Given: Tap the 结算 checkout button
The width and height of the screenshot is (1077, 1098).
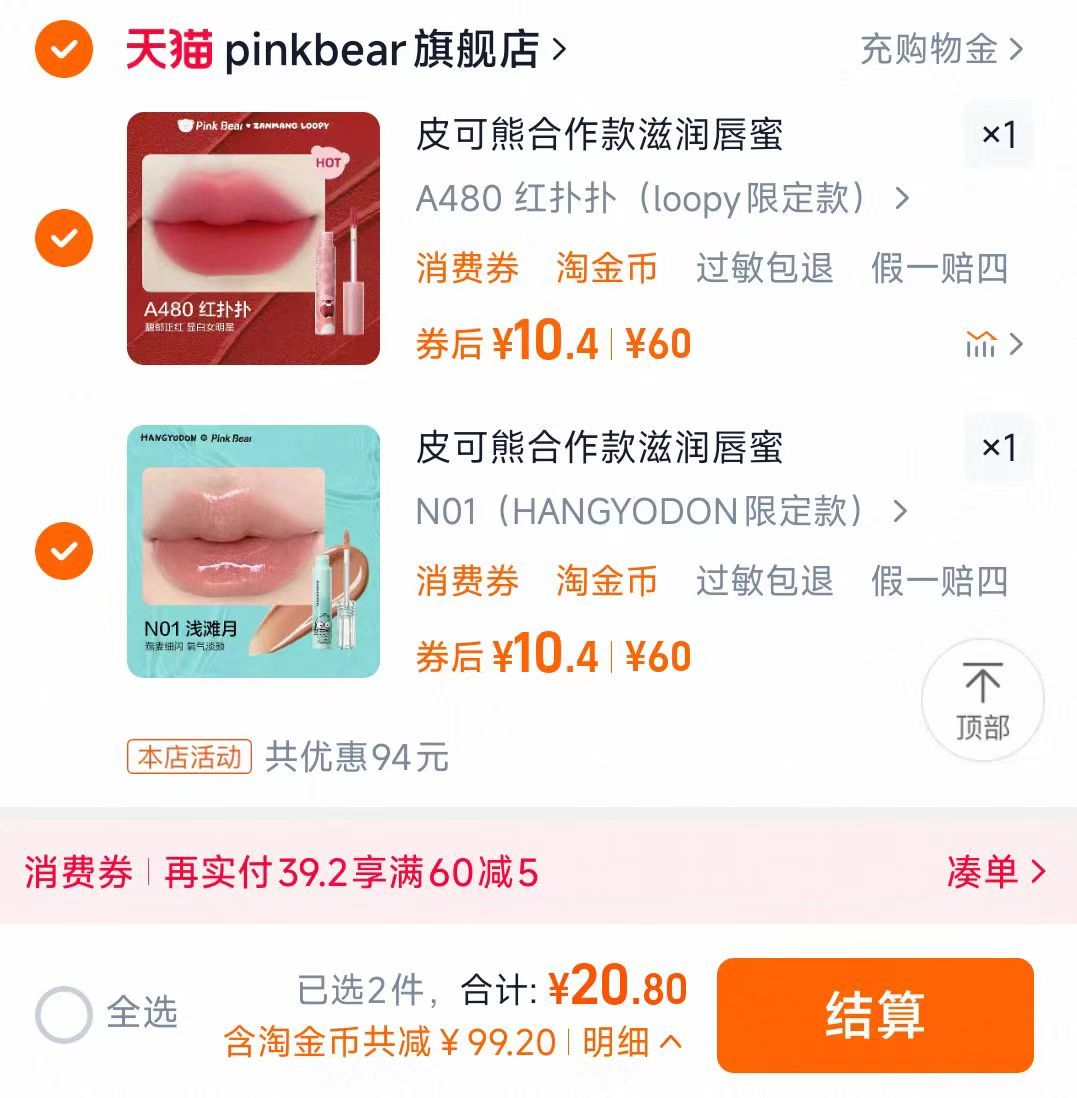Looking at the screenshot, I should [874, 1015].
